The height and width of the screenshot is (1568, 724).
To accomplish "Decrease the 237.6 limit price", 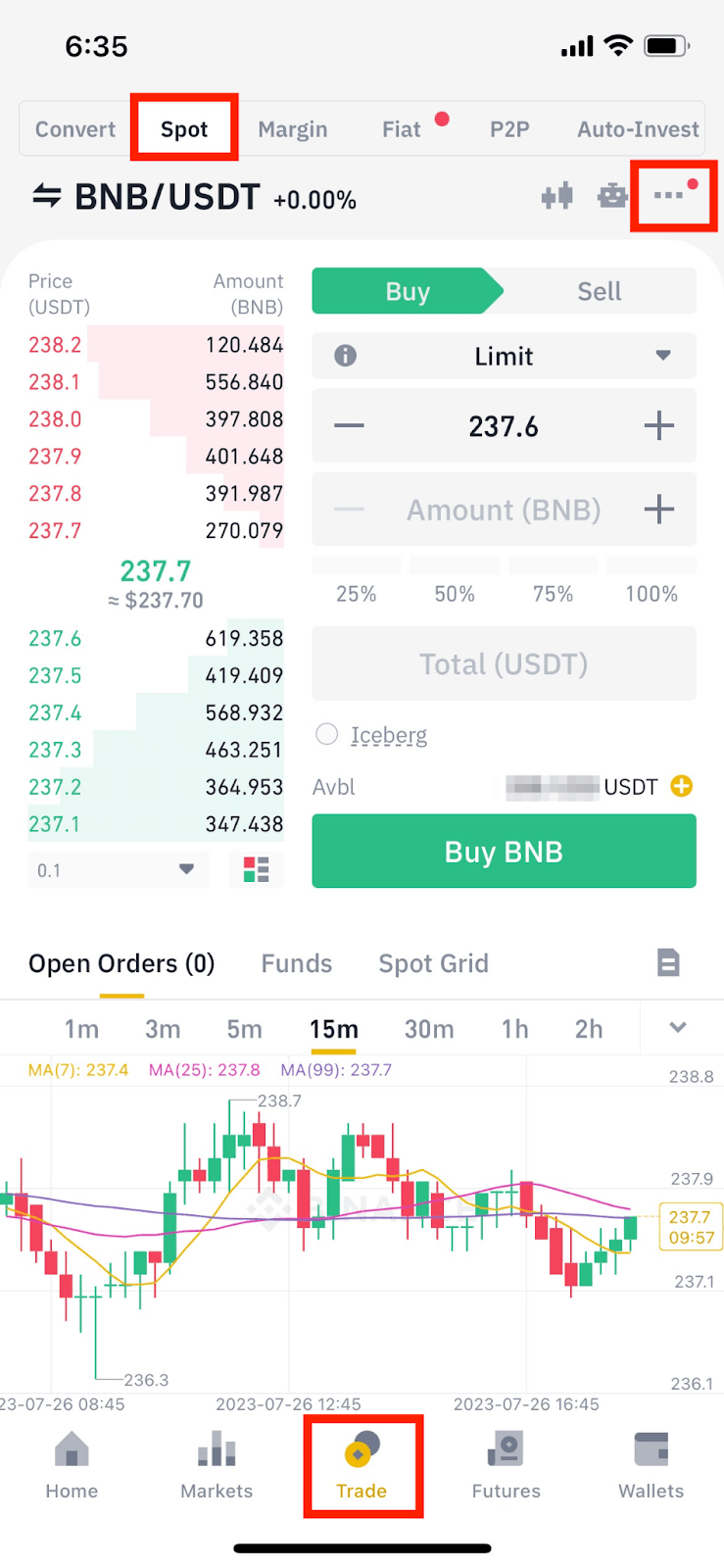I will click(349, 425).
